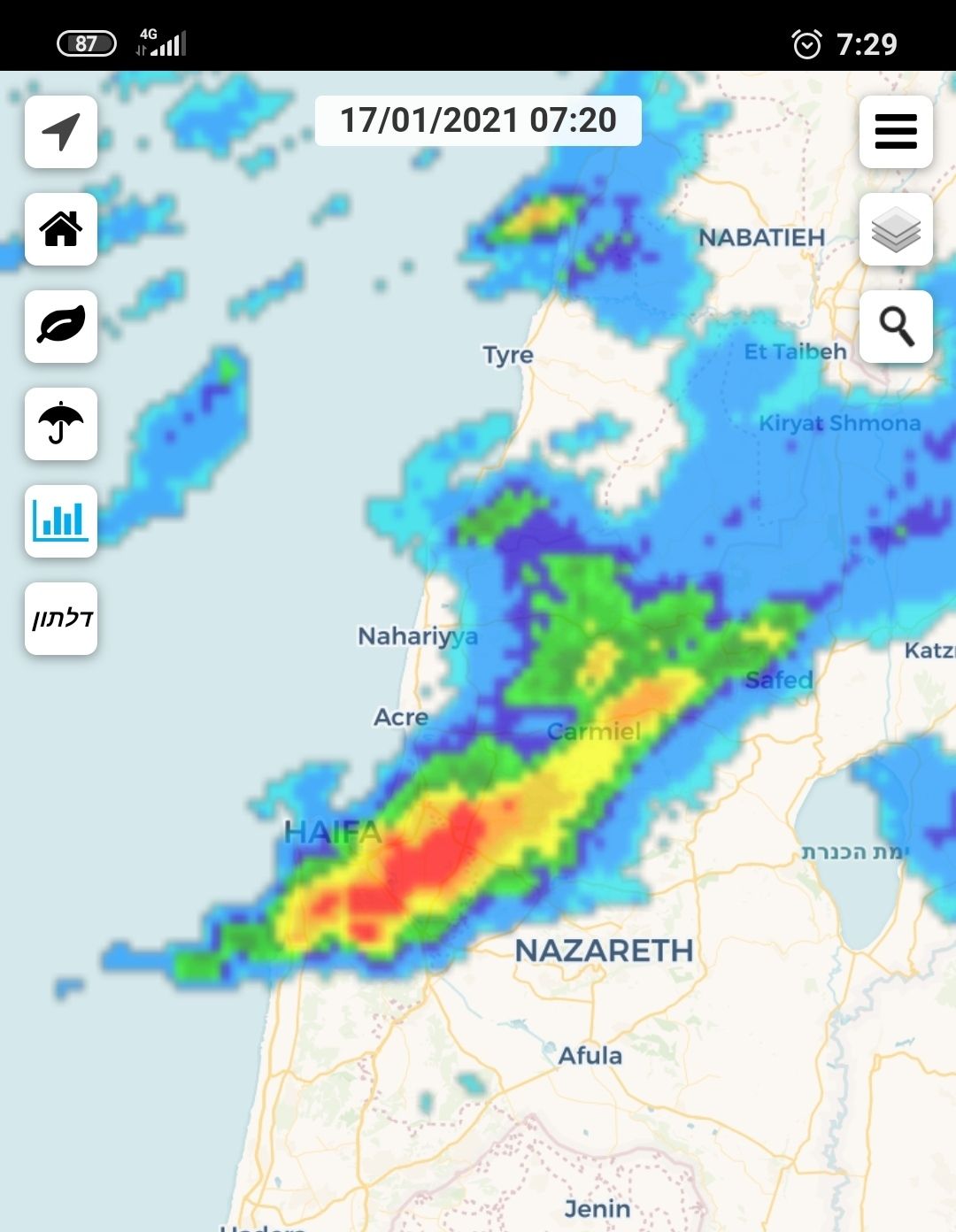Open the bar chart statistics button
Viewport: 956px width, 1232px height.
point(61,521)
